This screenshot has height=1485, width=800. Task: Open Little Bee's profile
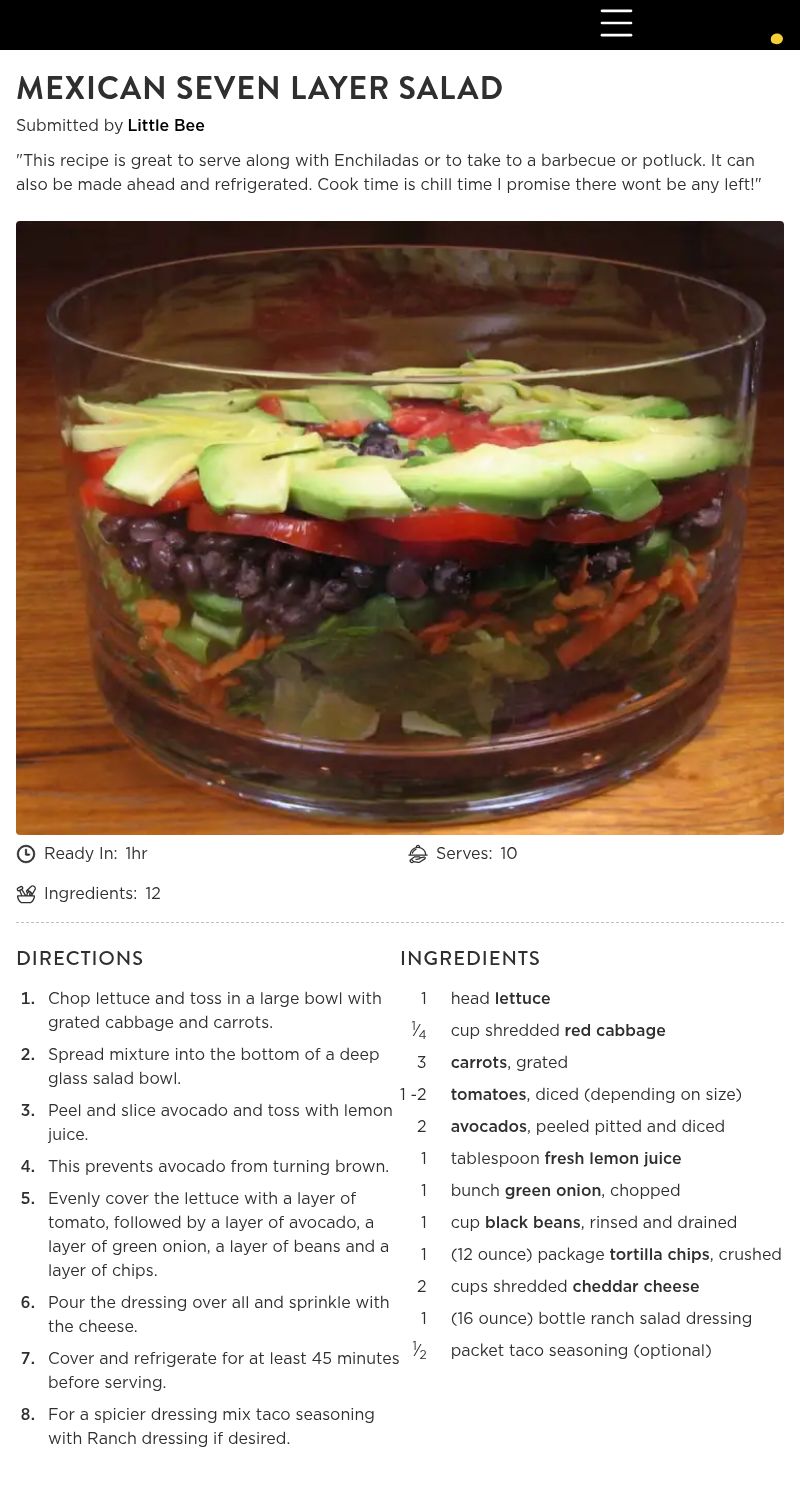click(166, 126)
